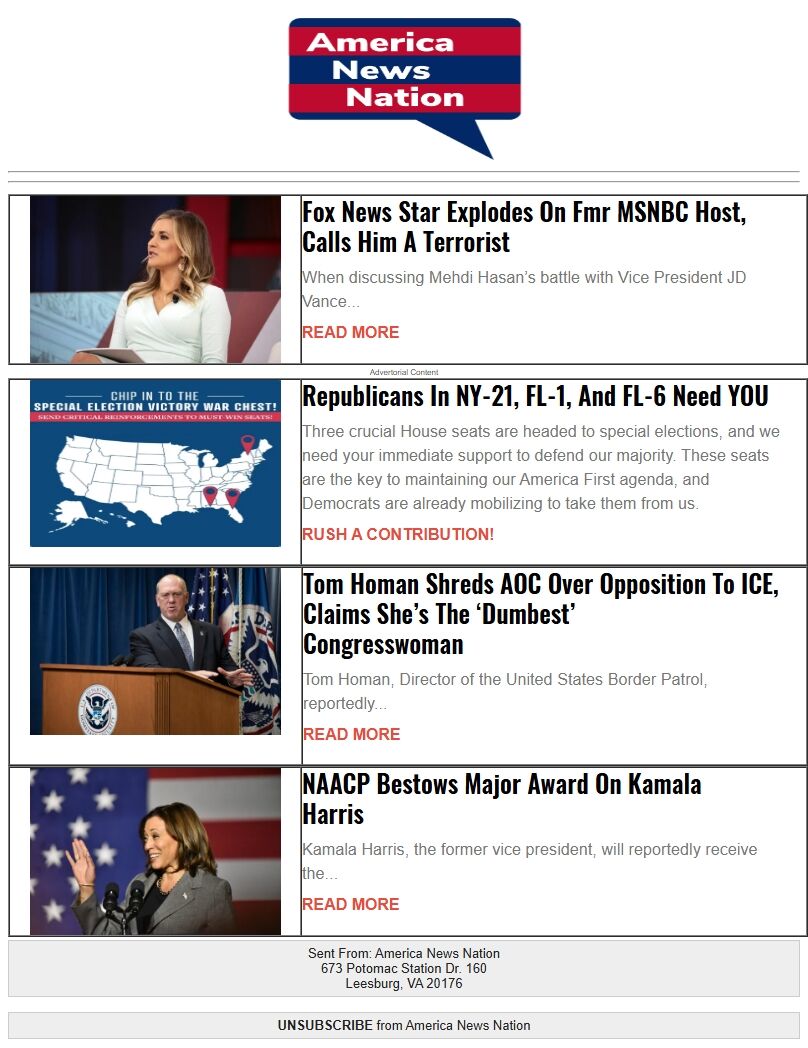Open the headline about Republicans in NY-21, FL-1, FL-6
The image size is (808, 1048).
[535, 397]
